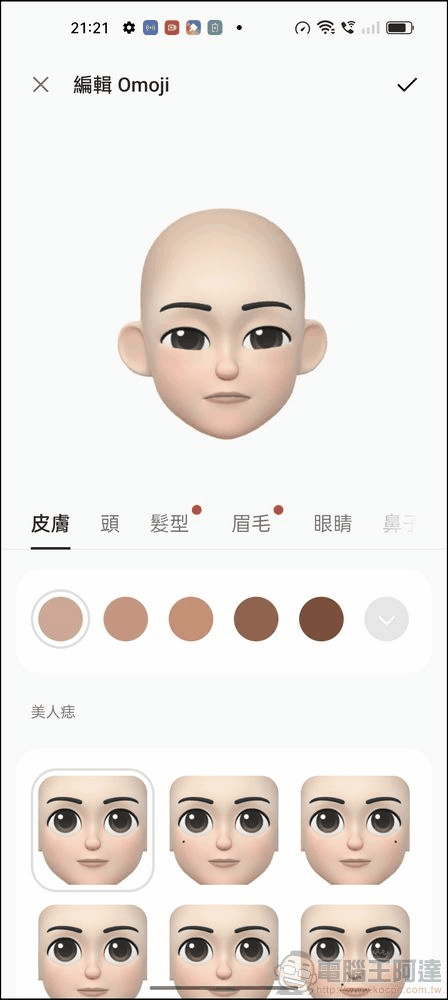
Task: Pick the darkest brown skin swatch
Action: click(321, 619)
